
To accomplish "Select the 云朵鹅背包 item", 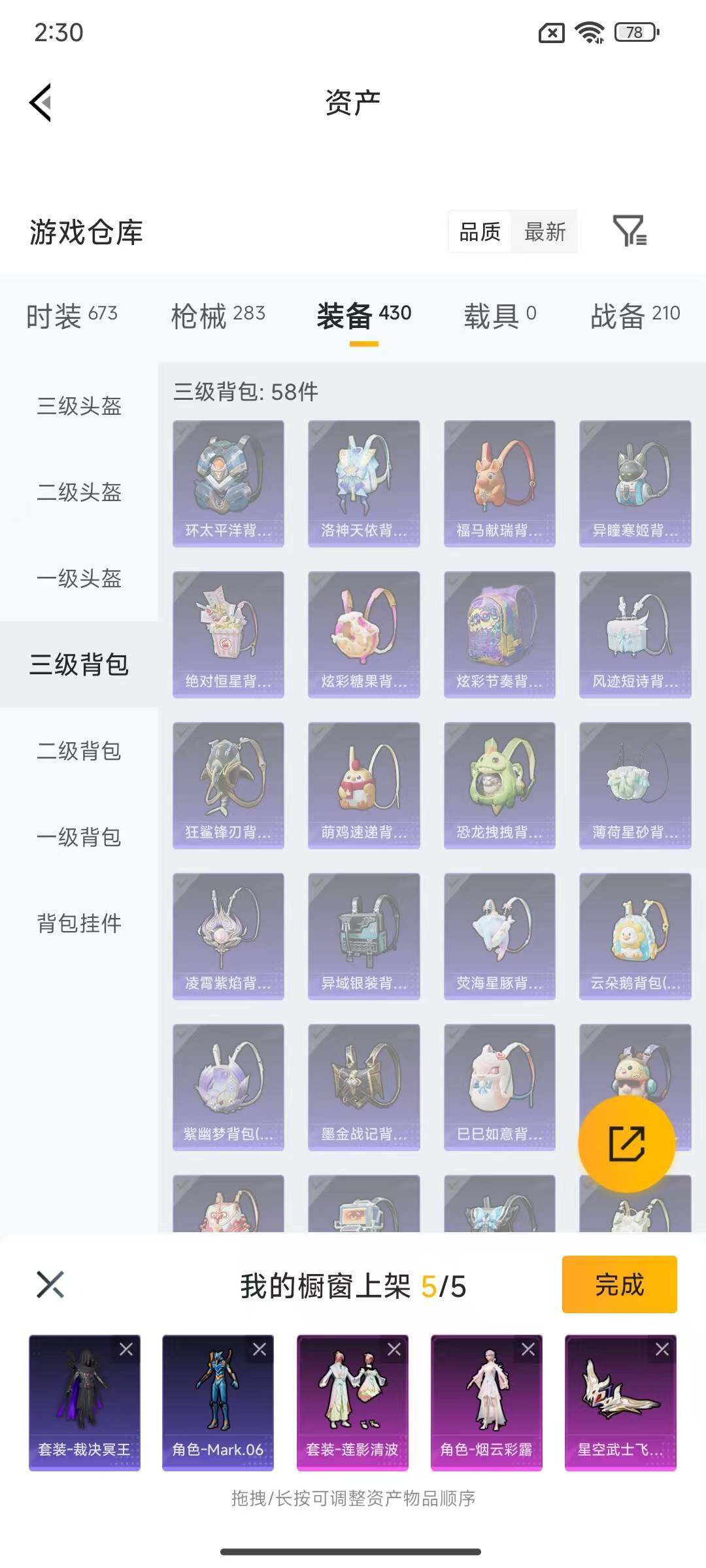I will (x=635, y=933).
